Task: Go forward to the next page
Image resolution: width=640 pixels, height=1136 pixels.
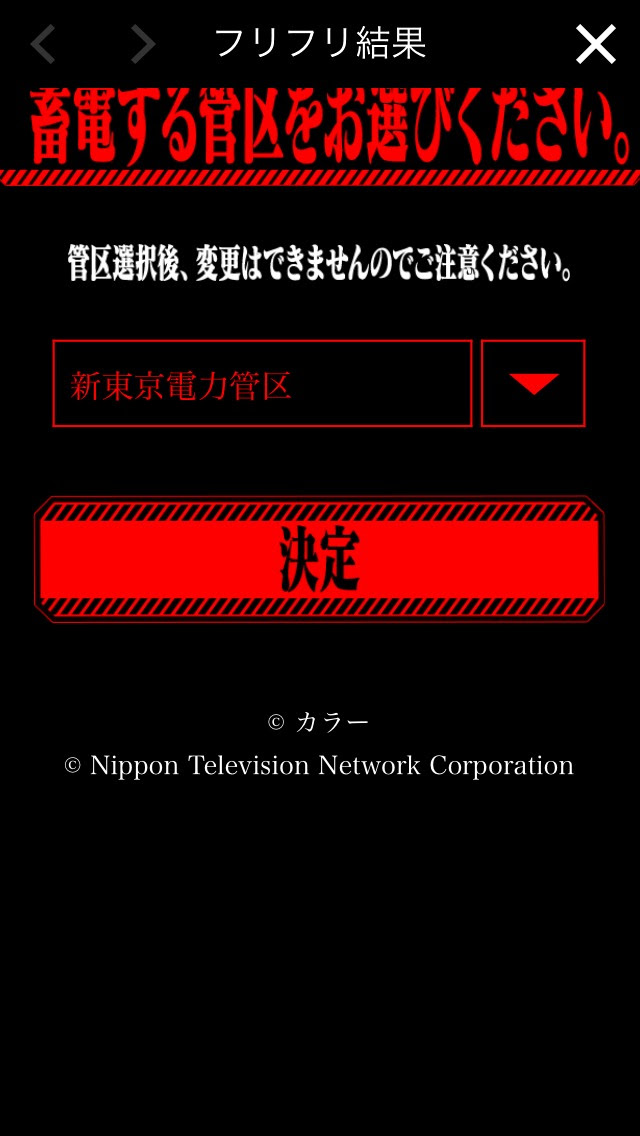Action: point(143,44)
